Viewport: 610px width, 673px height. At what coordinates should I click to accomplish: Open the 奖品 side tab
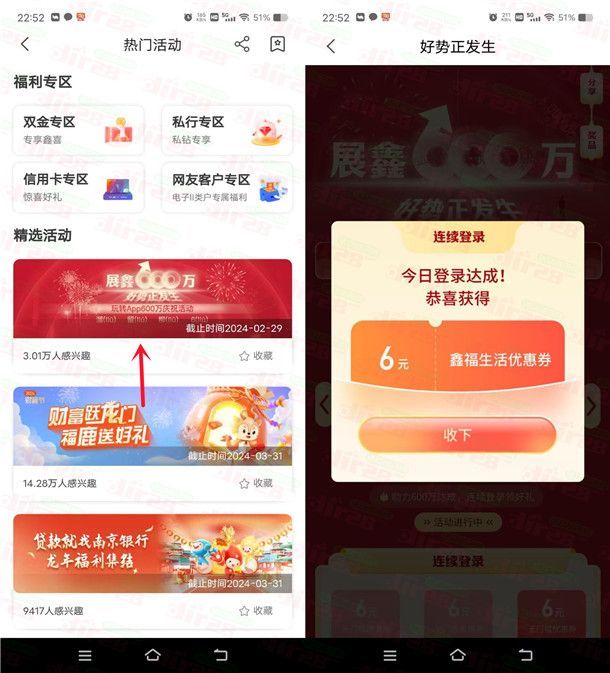pos(590,139)
